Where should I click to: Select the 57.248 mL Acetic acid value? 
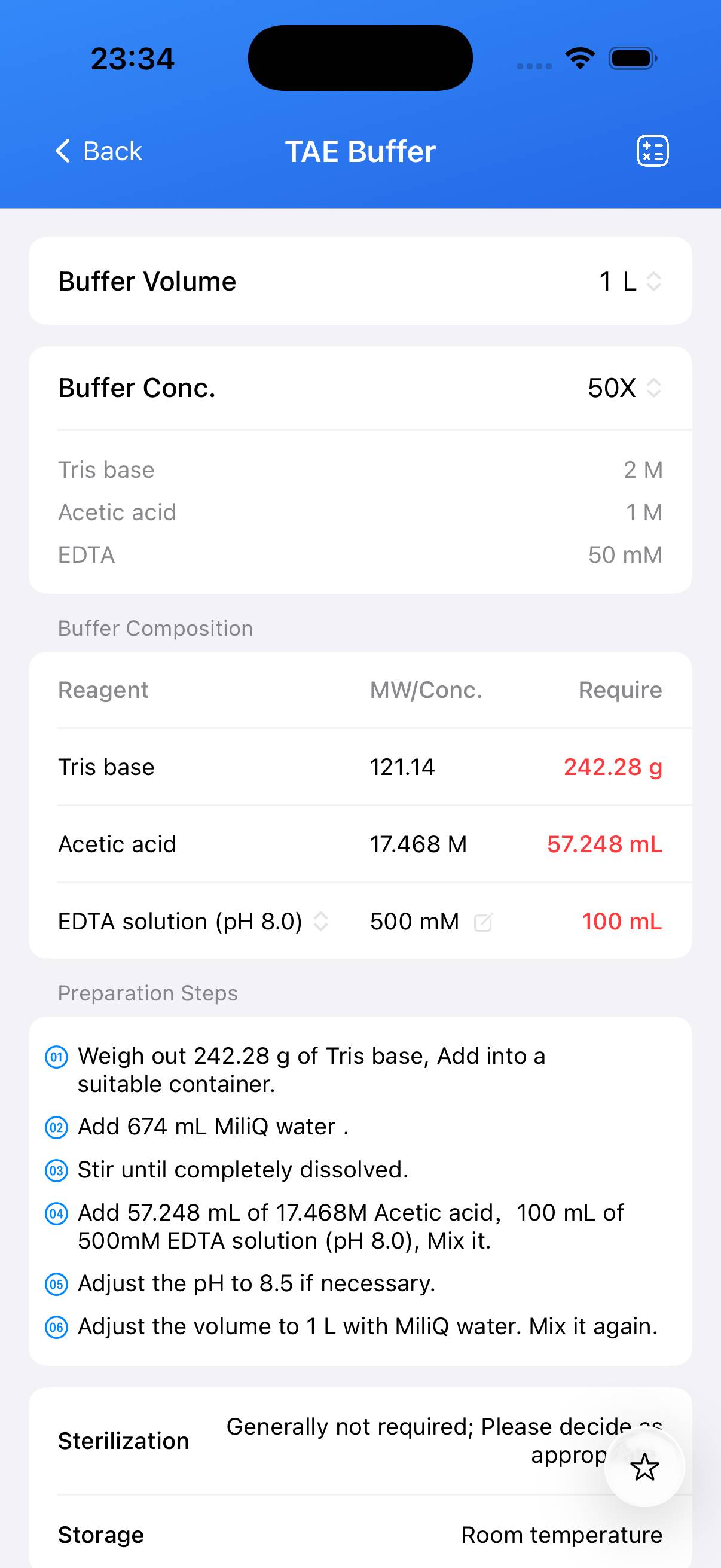pyautogui.click(x=604, y=844)
